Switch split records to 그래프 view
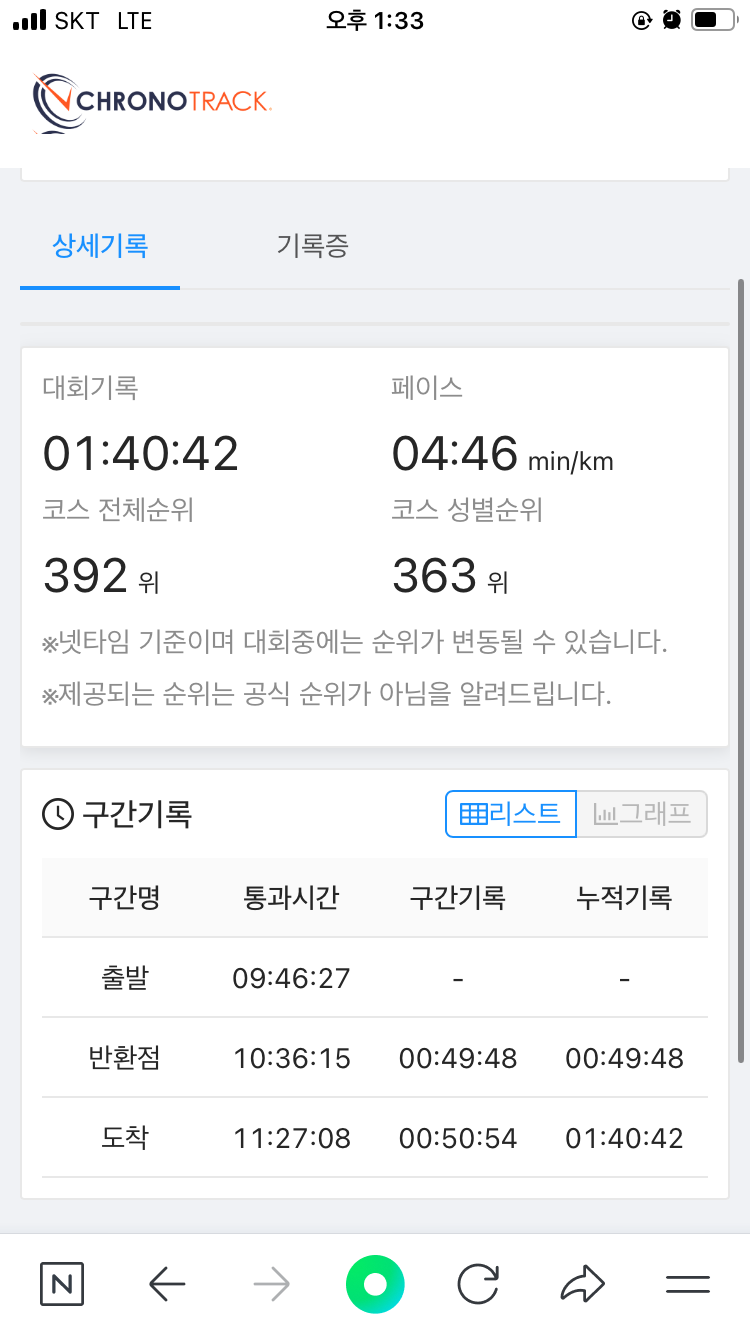This screenshot has height=1334, width=750. coord(642,813)
